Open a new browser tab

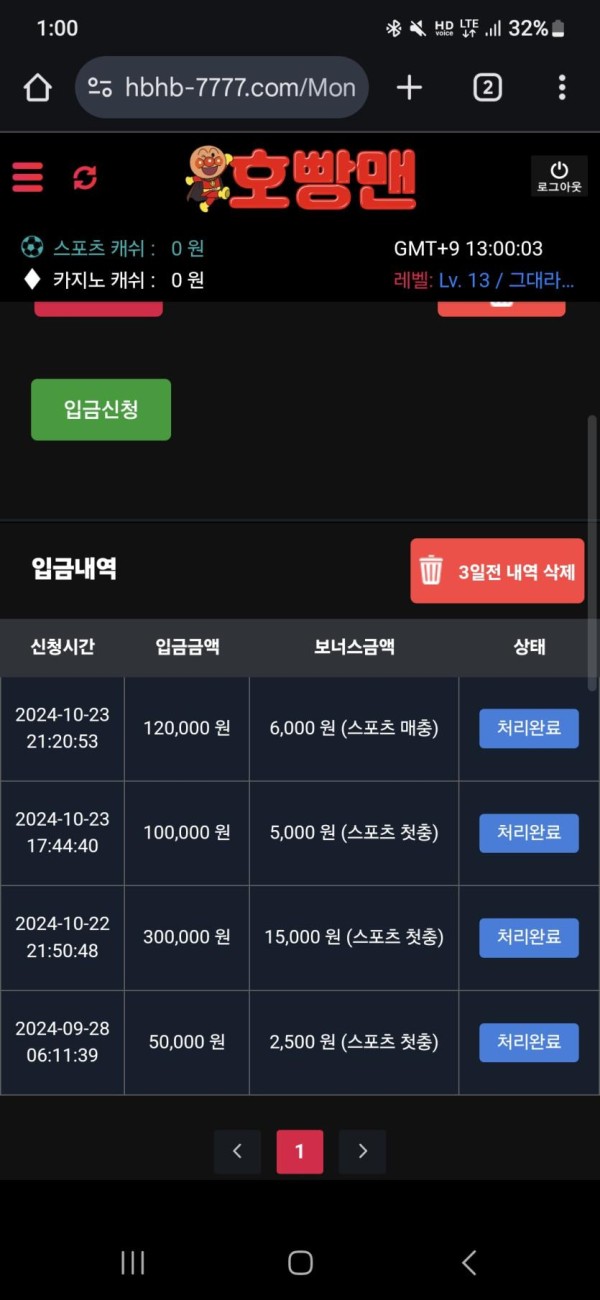tap(409, 88)
